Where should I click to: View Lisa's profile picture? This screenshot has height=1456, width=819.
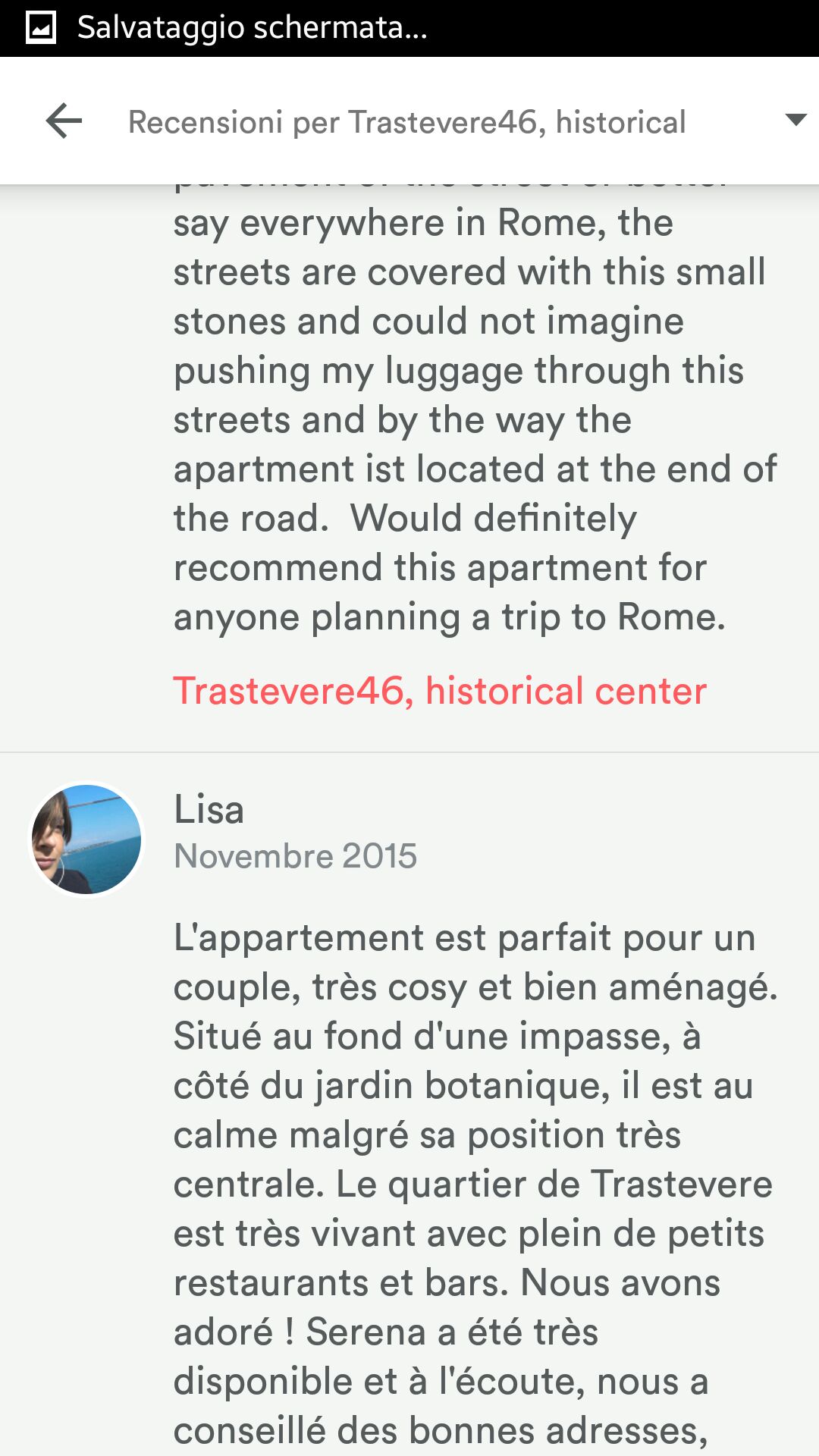[86, 839]
